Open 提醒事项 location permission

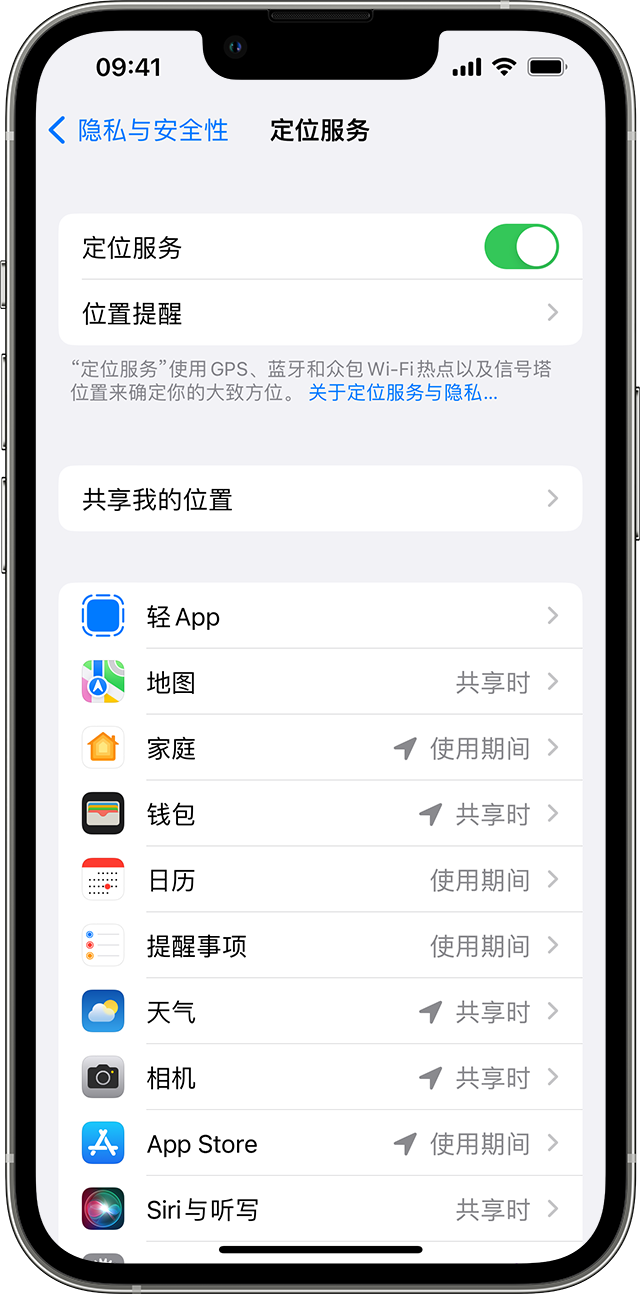320,946
